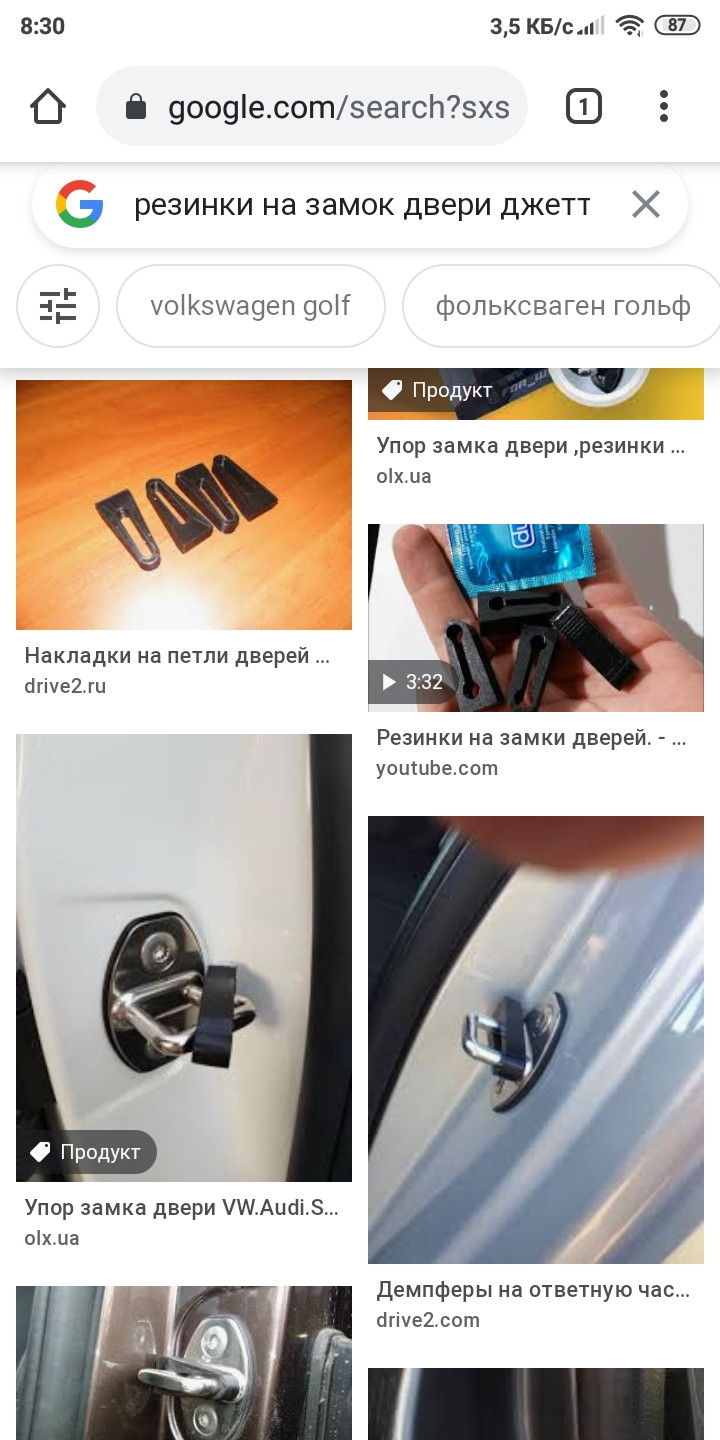Open the browser overflow menu
The width and height of the screenshot is (720, 1440).
[664, 106]
